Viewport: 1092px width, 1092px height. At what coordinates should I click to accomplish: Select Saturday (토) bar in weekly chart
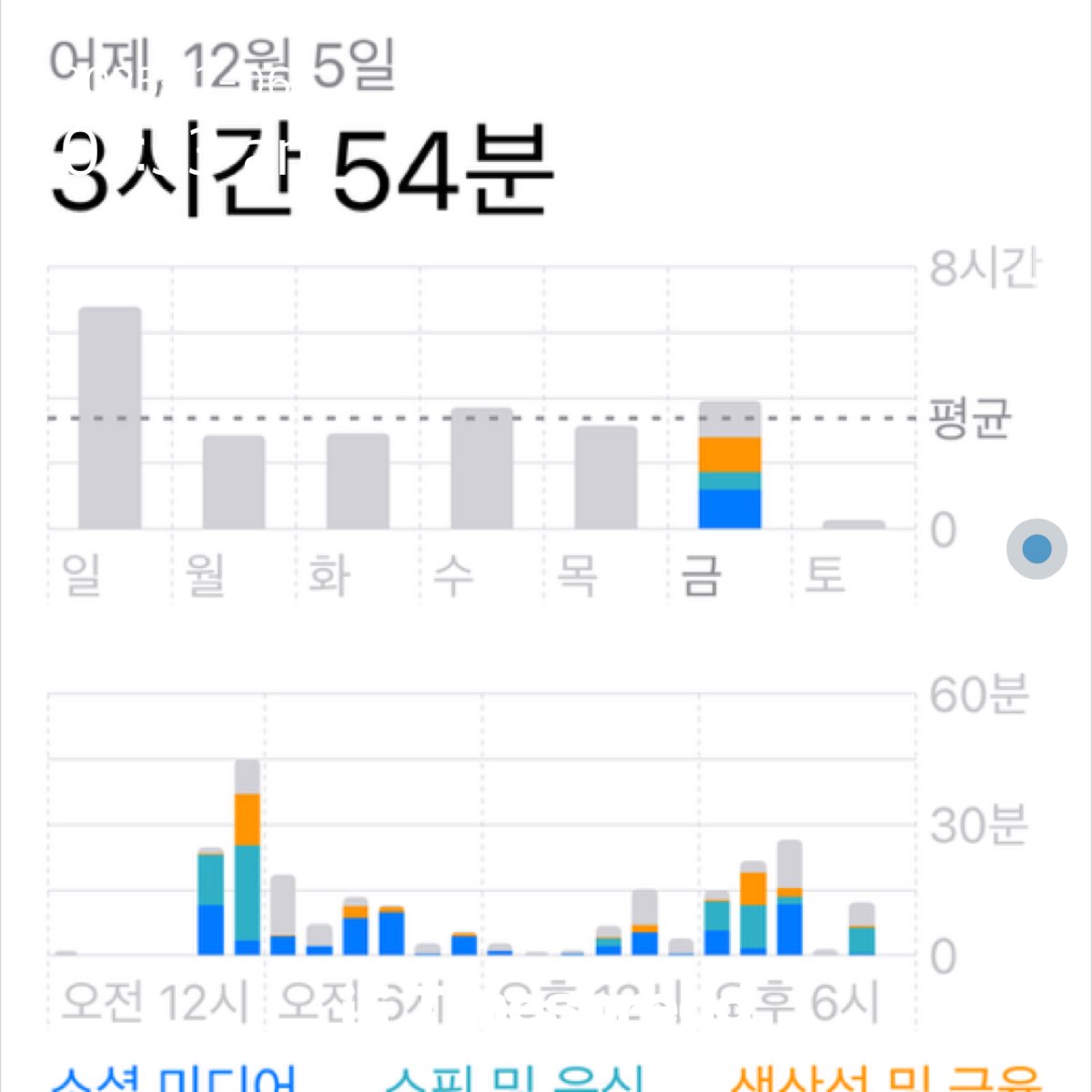854,524
